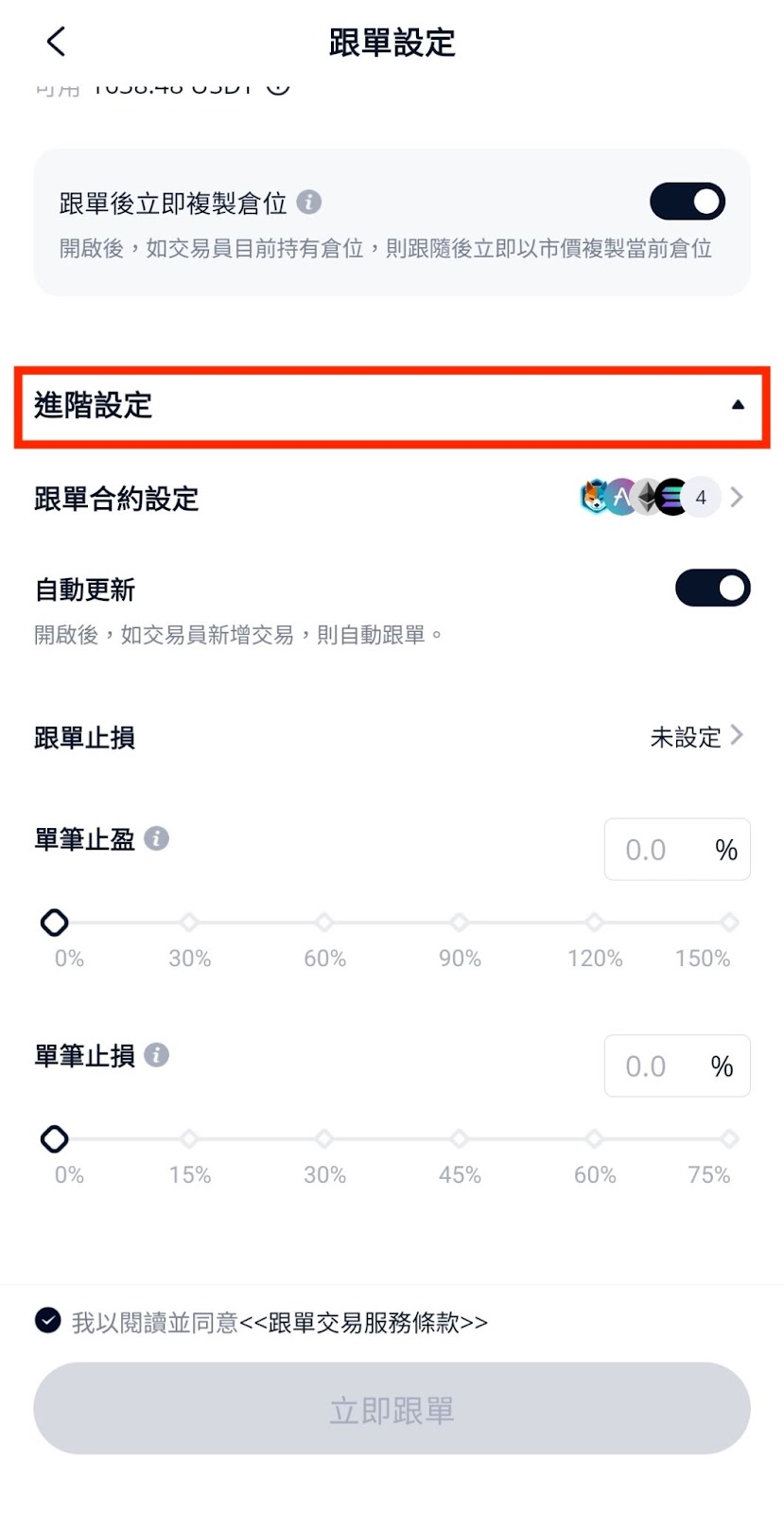Set 單筆止盈 slider to 60%
Screen dimensions: 784x1514
click(324, 923)
